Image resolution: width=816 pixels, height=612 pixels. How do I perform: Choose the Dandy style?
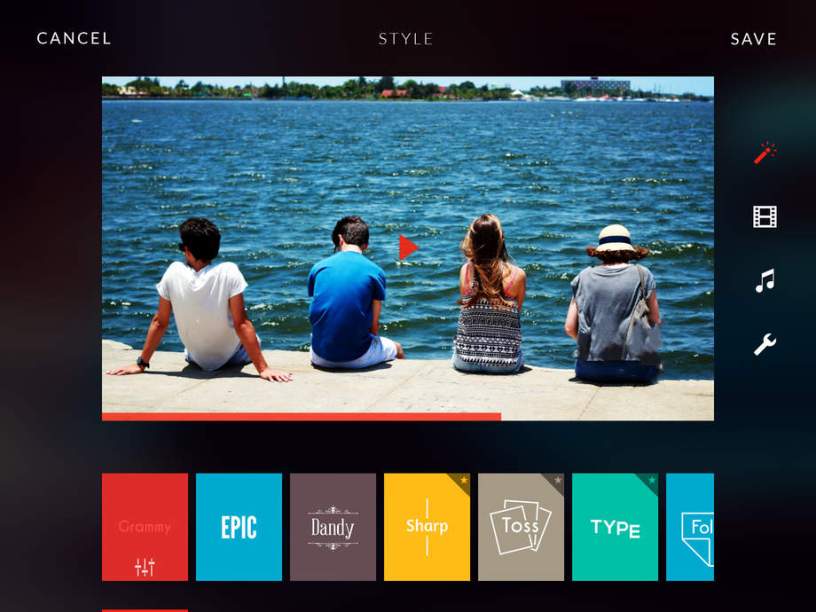coord(333,527)
